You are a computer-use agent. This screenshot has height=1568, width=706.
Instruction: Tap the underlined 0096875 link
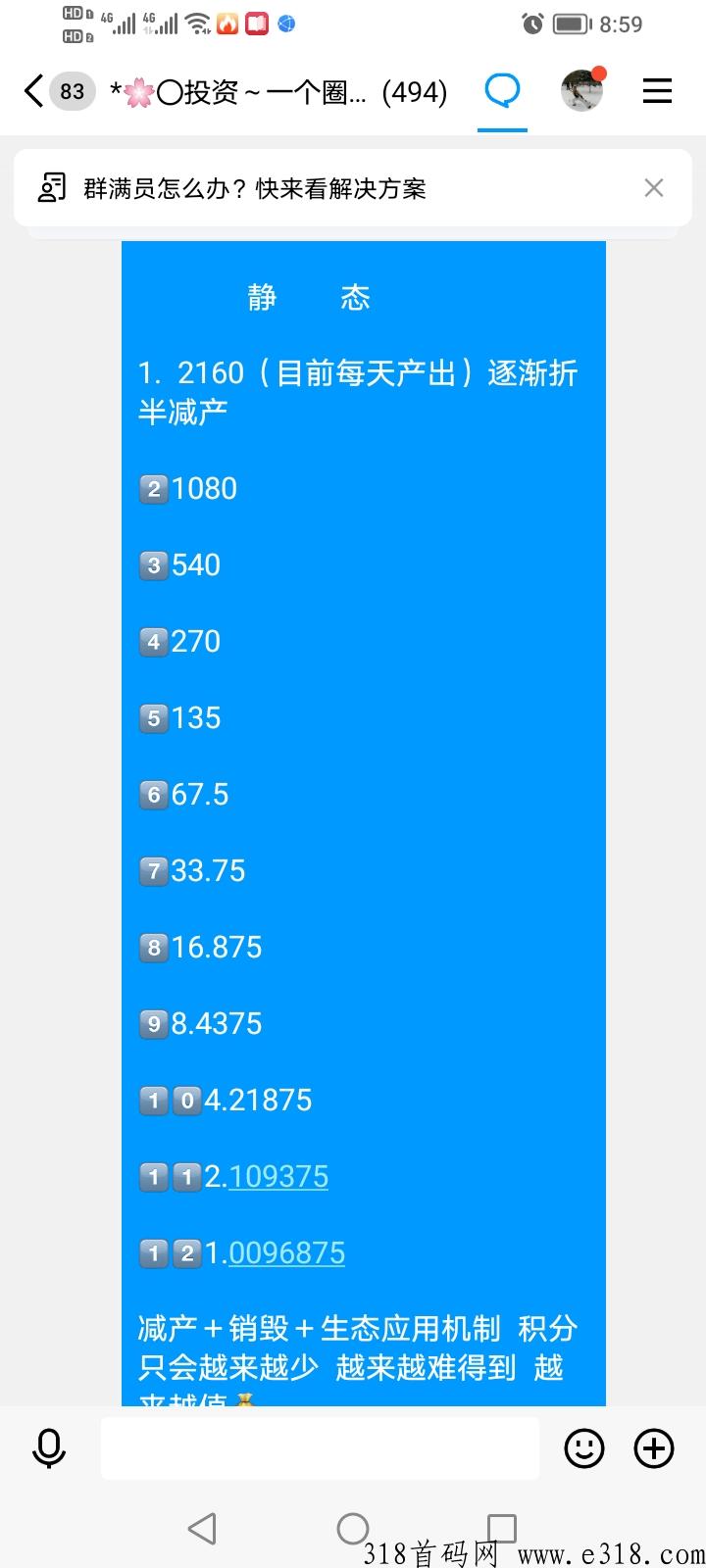click(x=286, y=1252)
